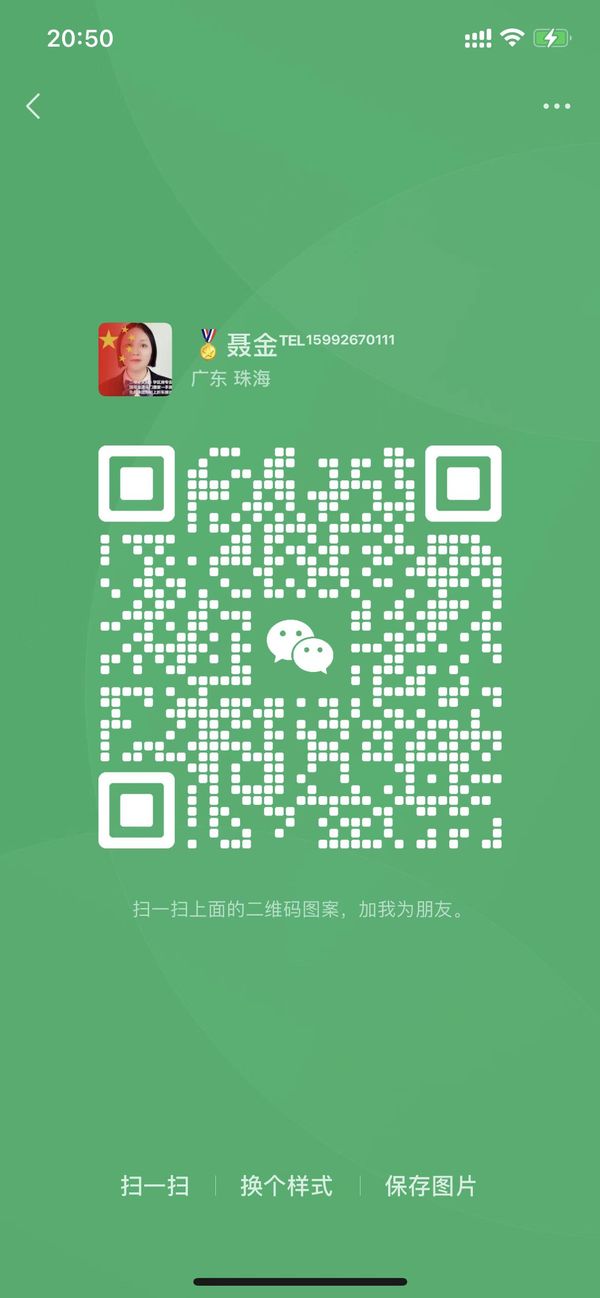Go back using the top-left arrow

click(33, 106)
